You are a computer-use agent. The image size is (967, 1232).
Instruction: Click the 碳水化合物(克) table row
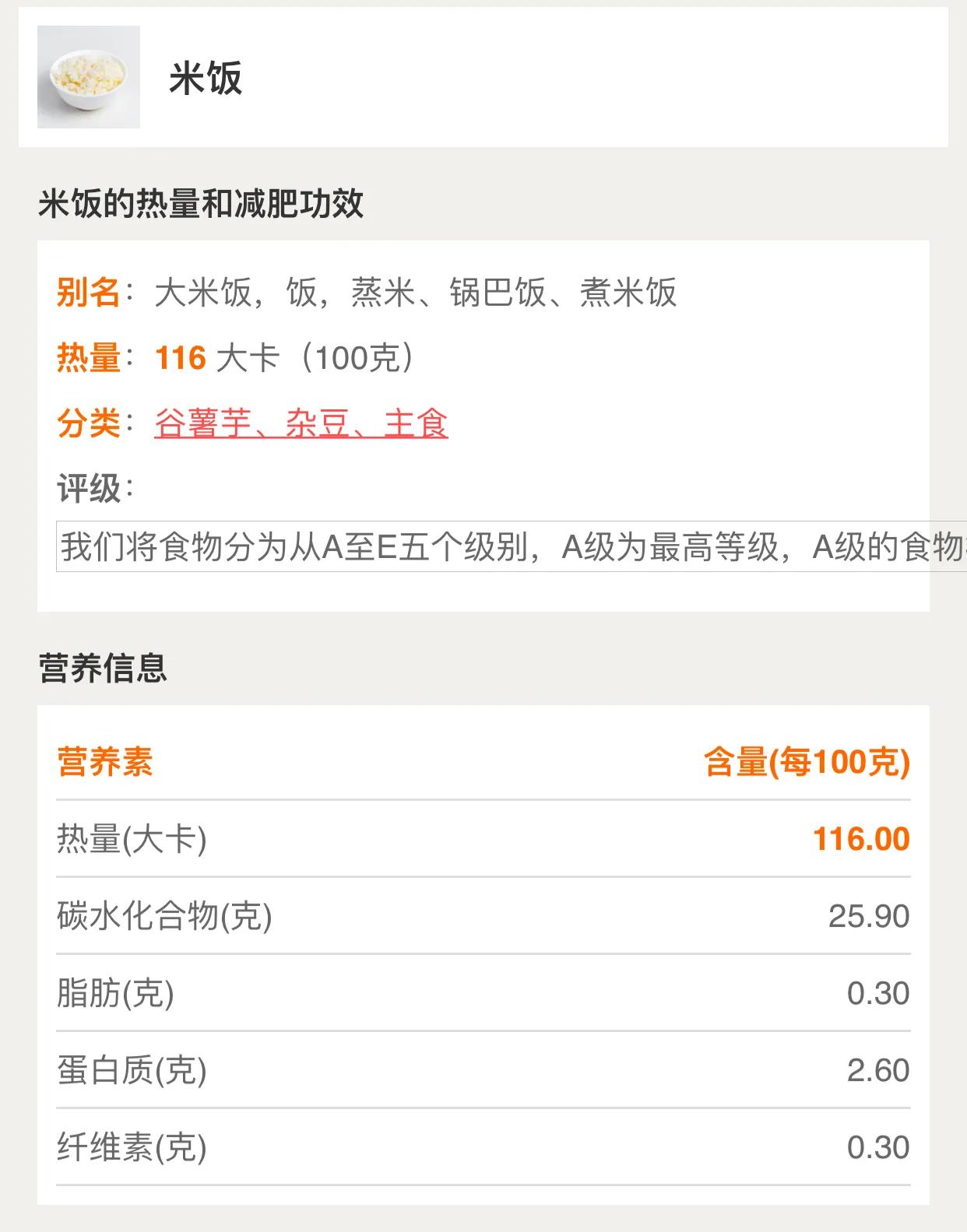(165, 918)
